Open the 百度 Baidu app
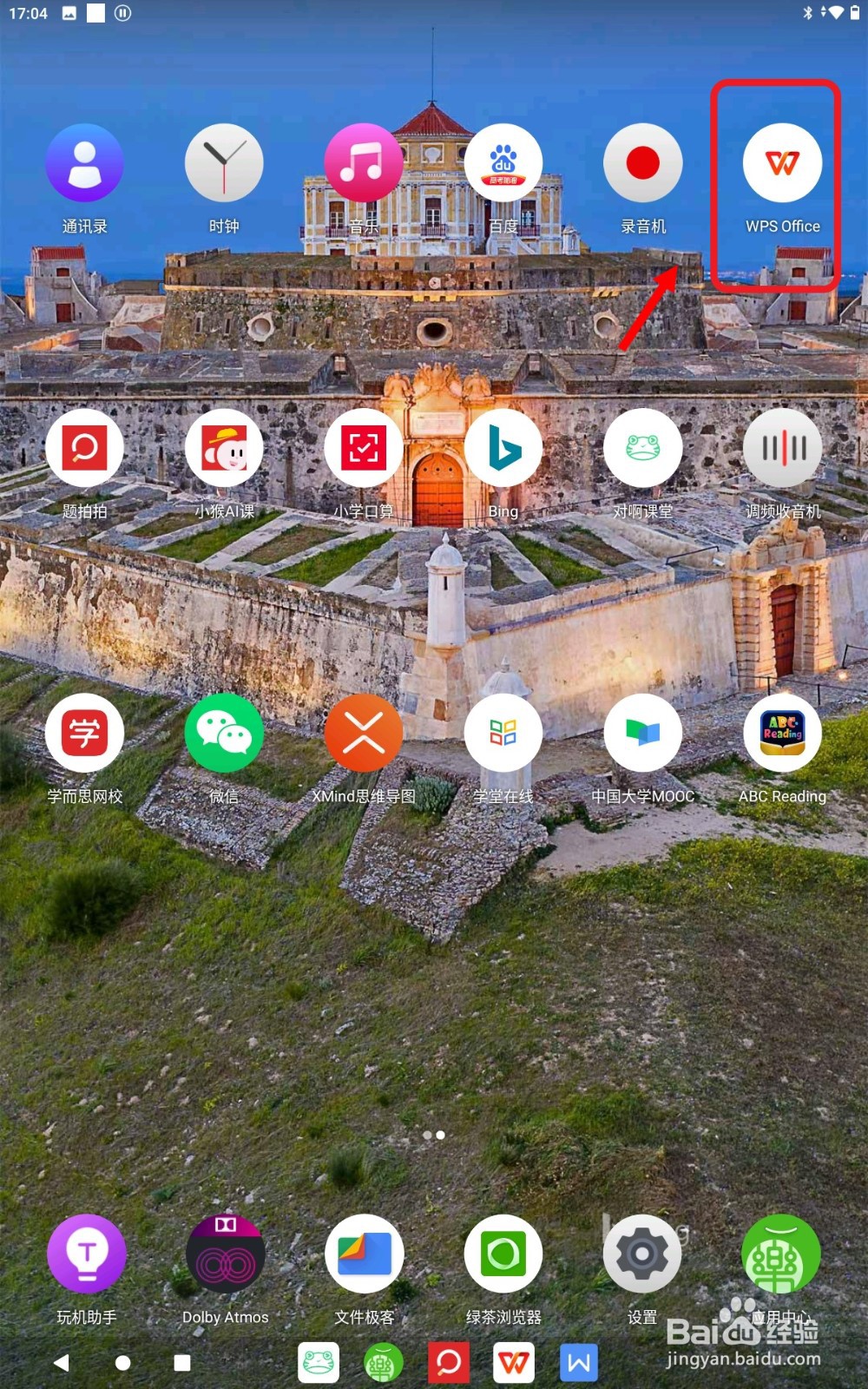This screenshot has width=868, height=1389. (503, 163)
